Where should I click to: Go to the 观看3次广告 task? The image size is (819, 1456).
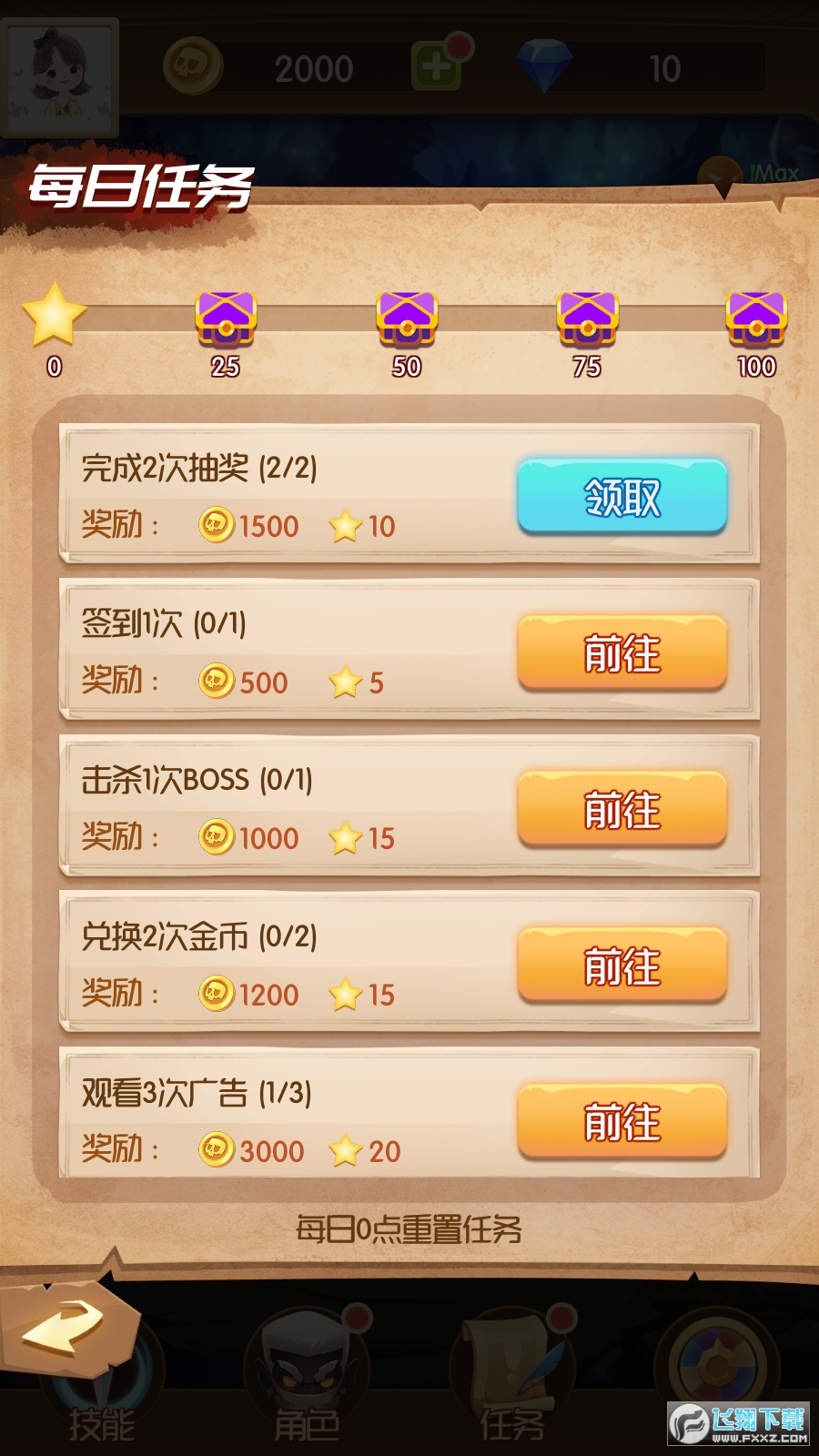(622, 1122)
